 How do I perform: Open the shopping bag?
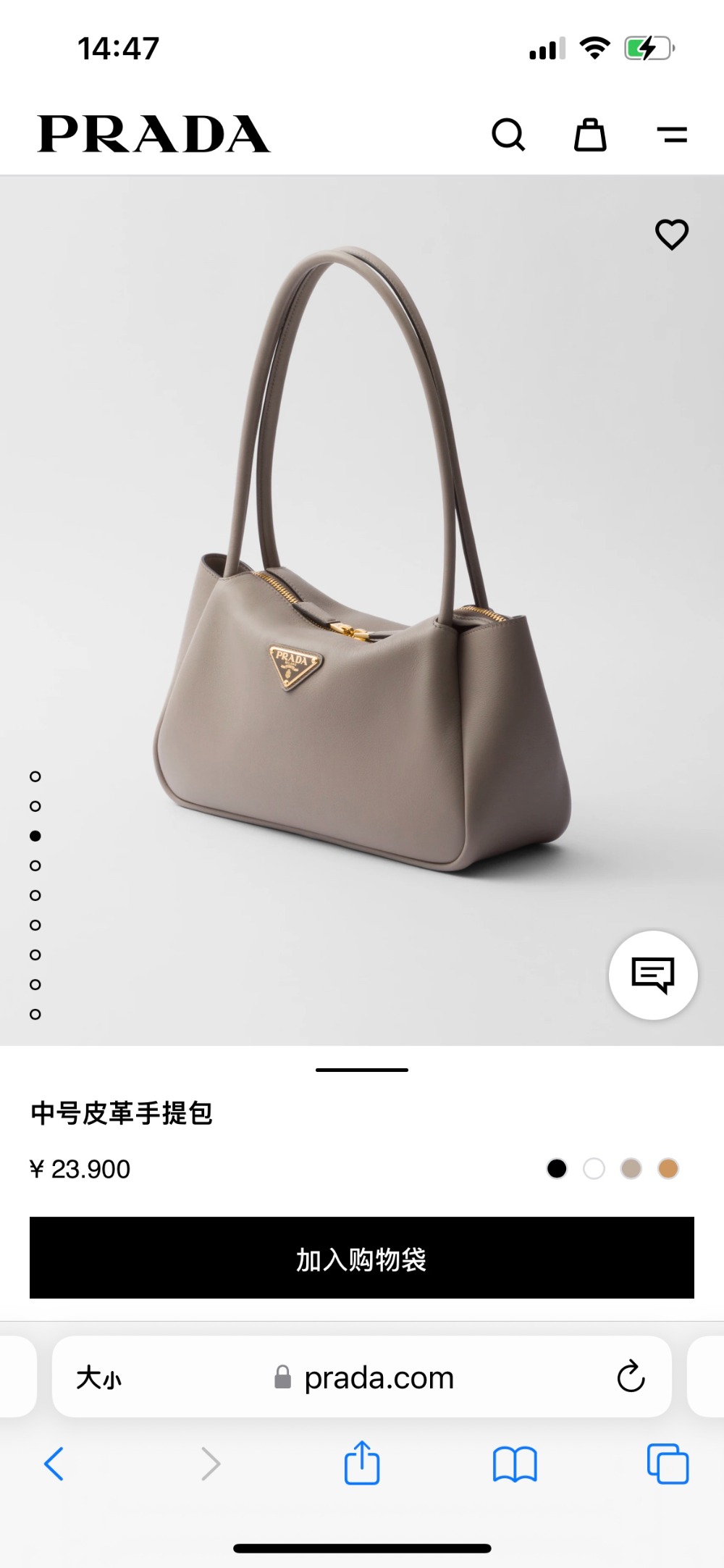590,135
